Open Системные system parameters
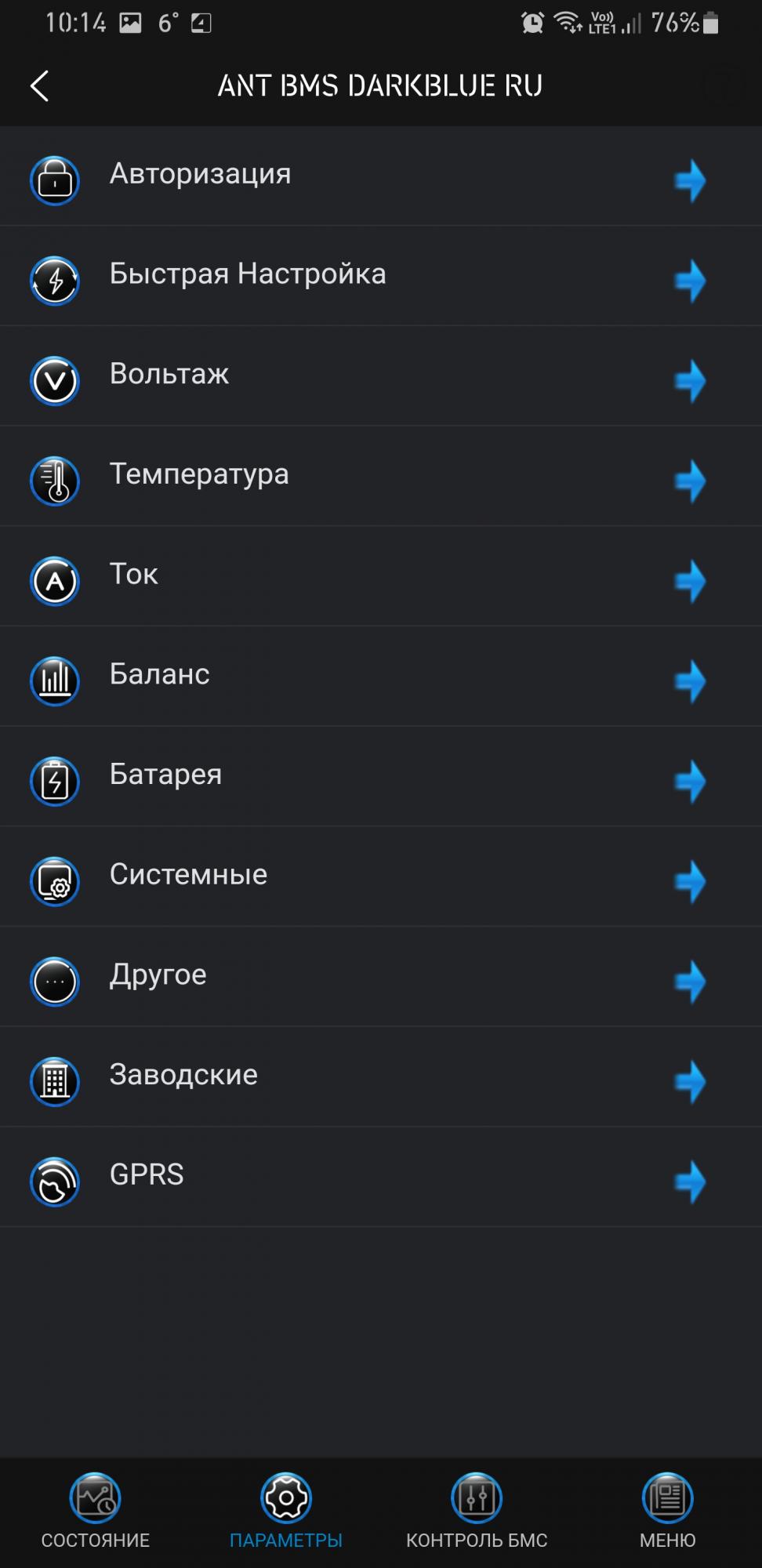This screenshot has width=762, height=1568. [380, 877]
